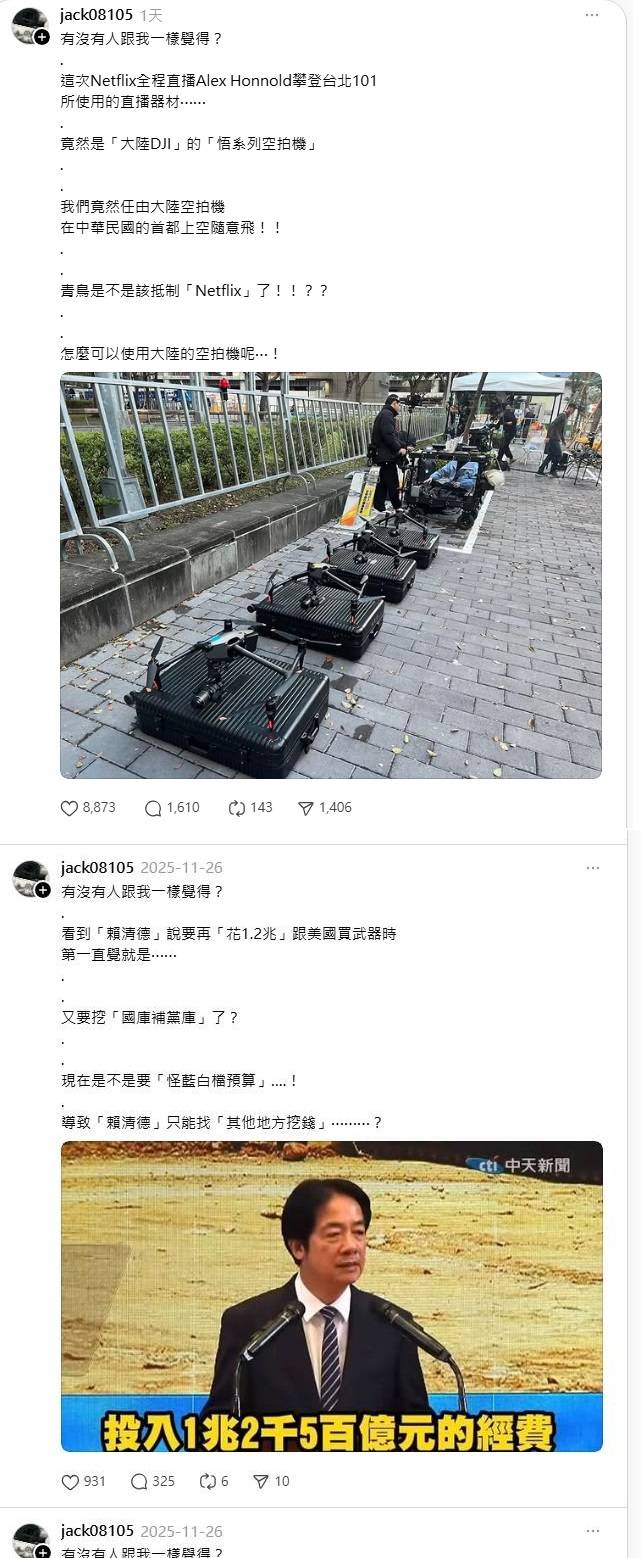Open comments on the Netflix drone post
This screenshot has height=1558, width=642.
153,808
